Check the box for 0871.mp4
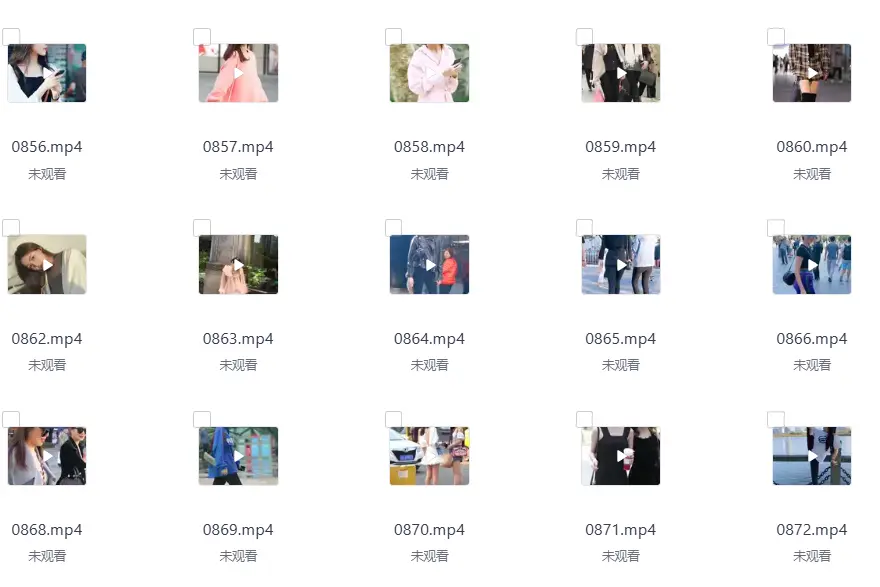 click(585, 419)
